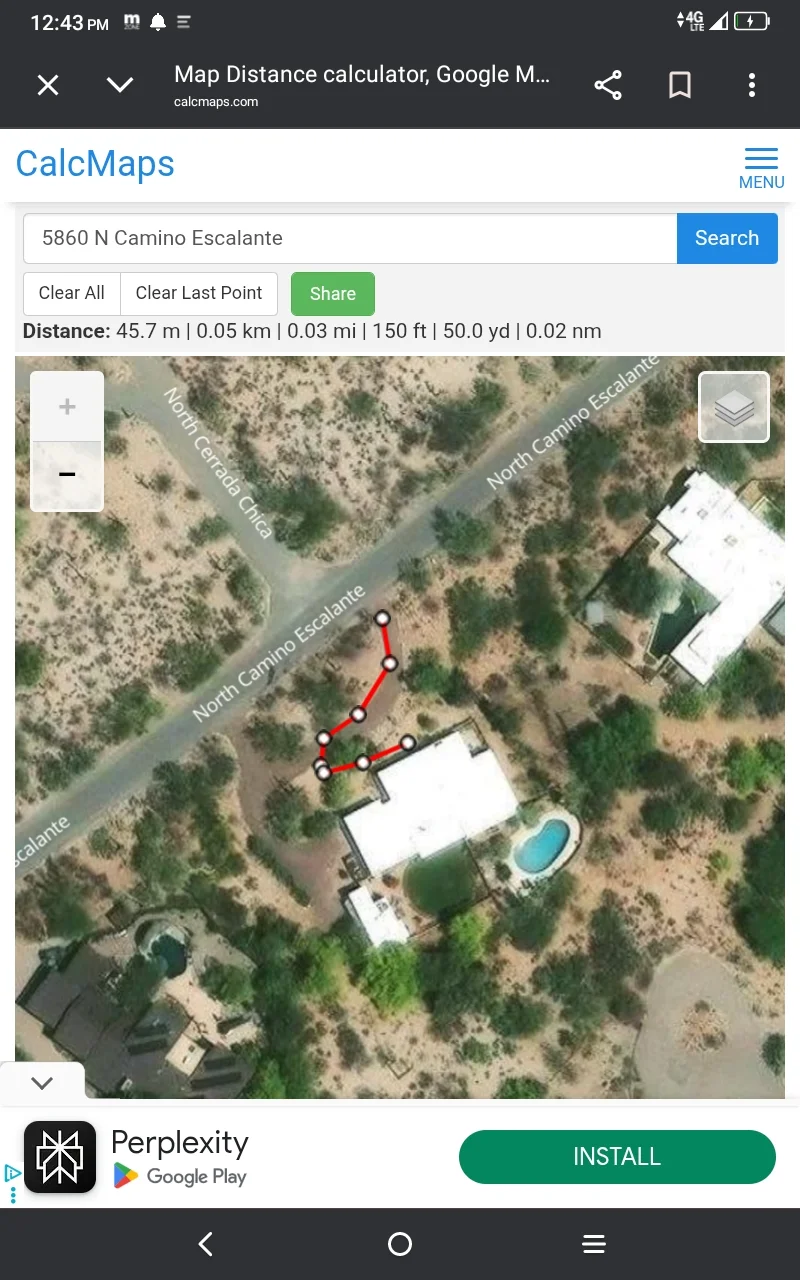Screen dimensions: 800x1280
Task: Select a red waypoint marker on the map
Action: point(382,618)
